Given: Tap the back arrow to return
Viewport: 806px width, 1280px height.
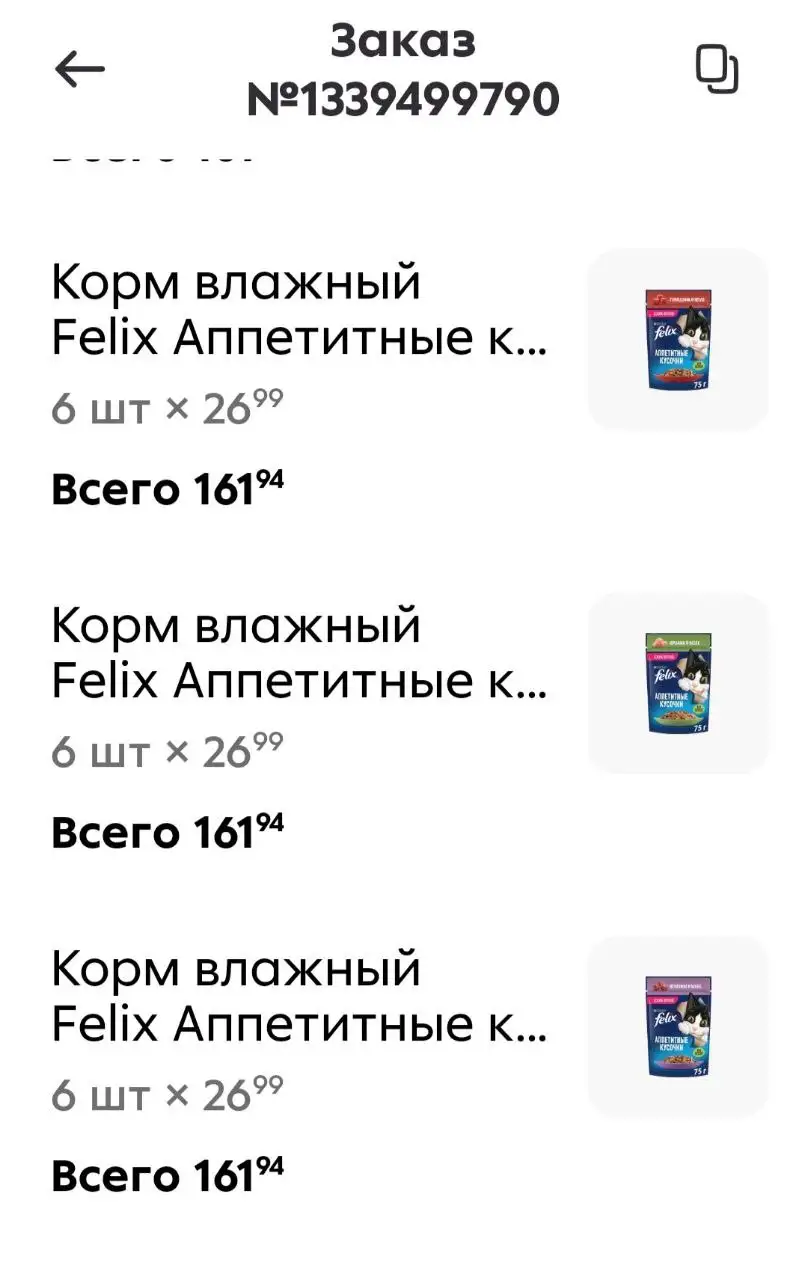Looking at the screenshot, I should point(79,68).
